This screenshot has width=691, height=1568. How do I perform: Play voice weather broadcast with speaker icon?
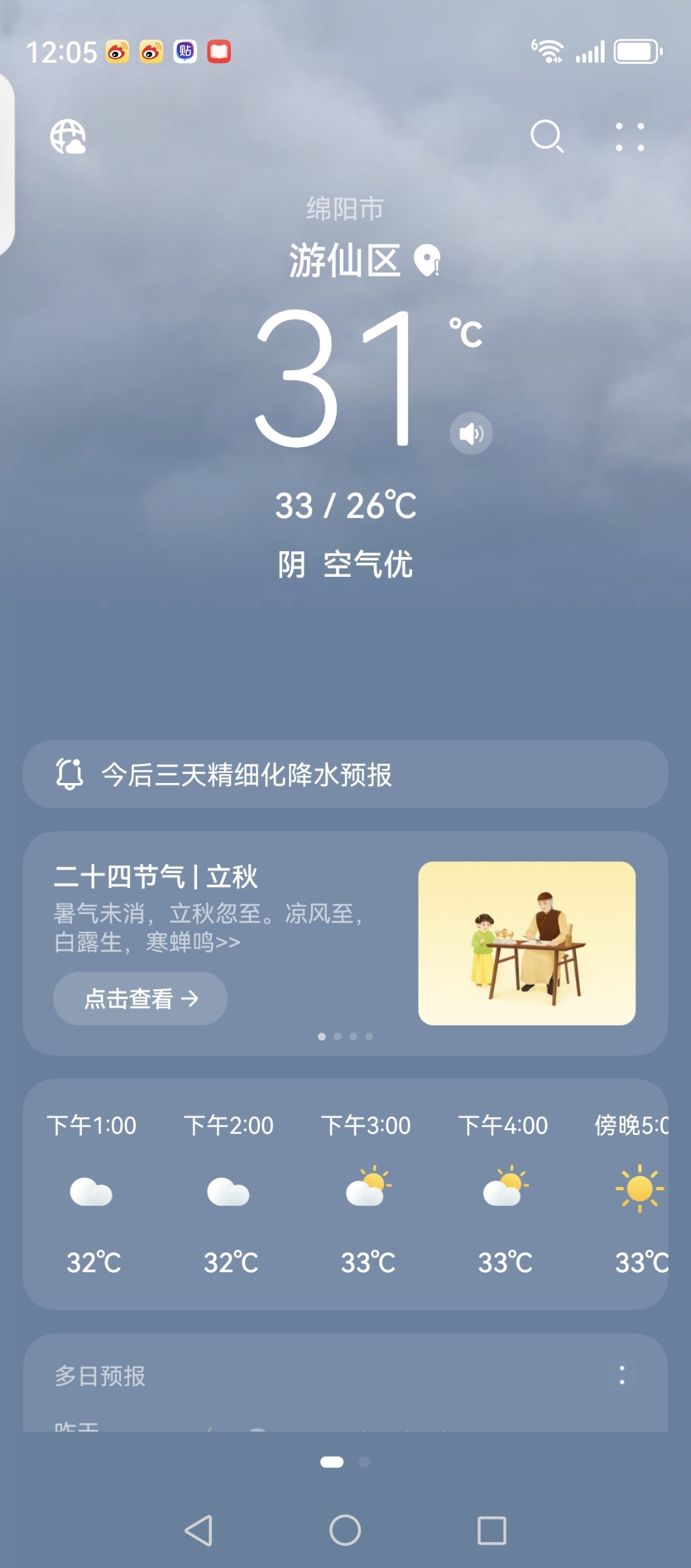pyautogui.click(x=470, y=433)
